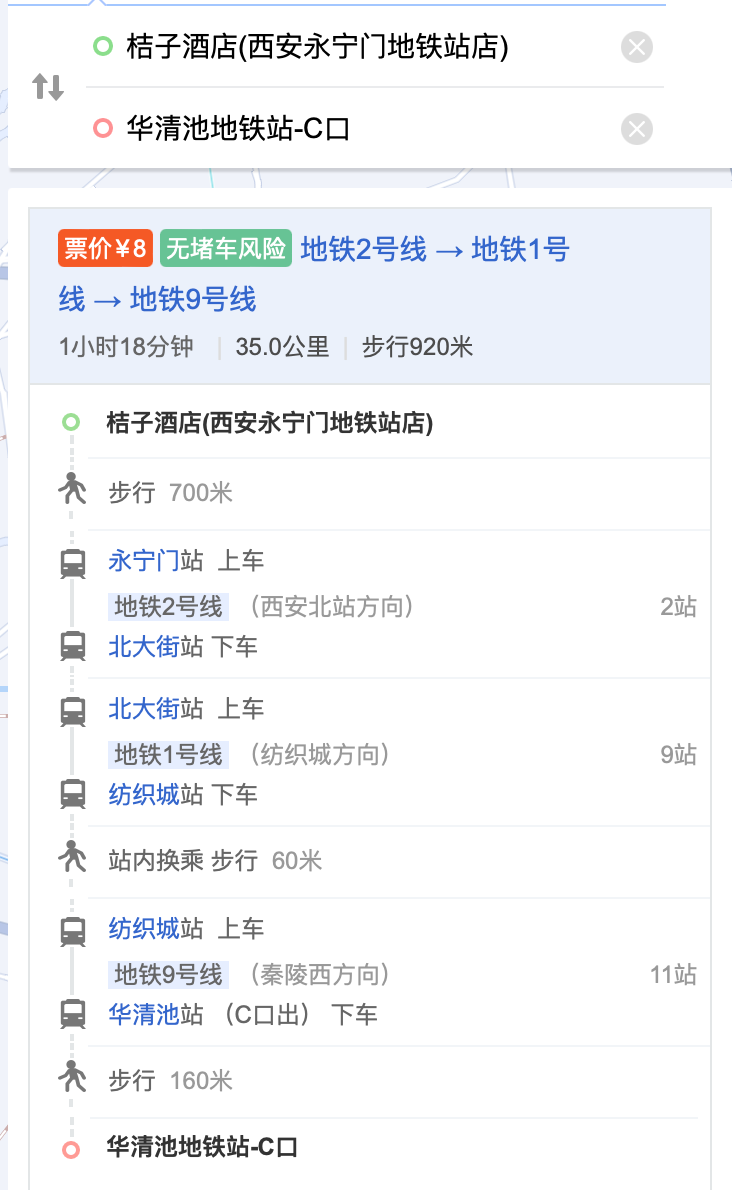This screenshot has width=732, height=1190.
Task: Show the 站内换乘 步行 60米 transfer step
Action: [214, 861]
